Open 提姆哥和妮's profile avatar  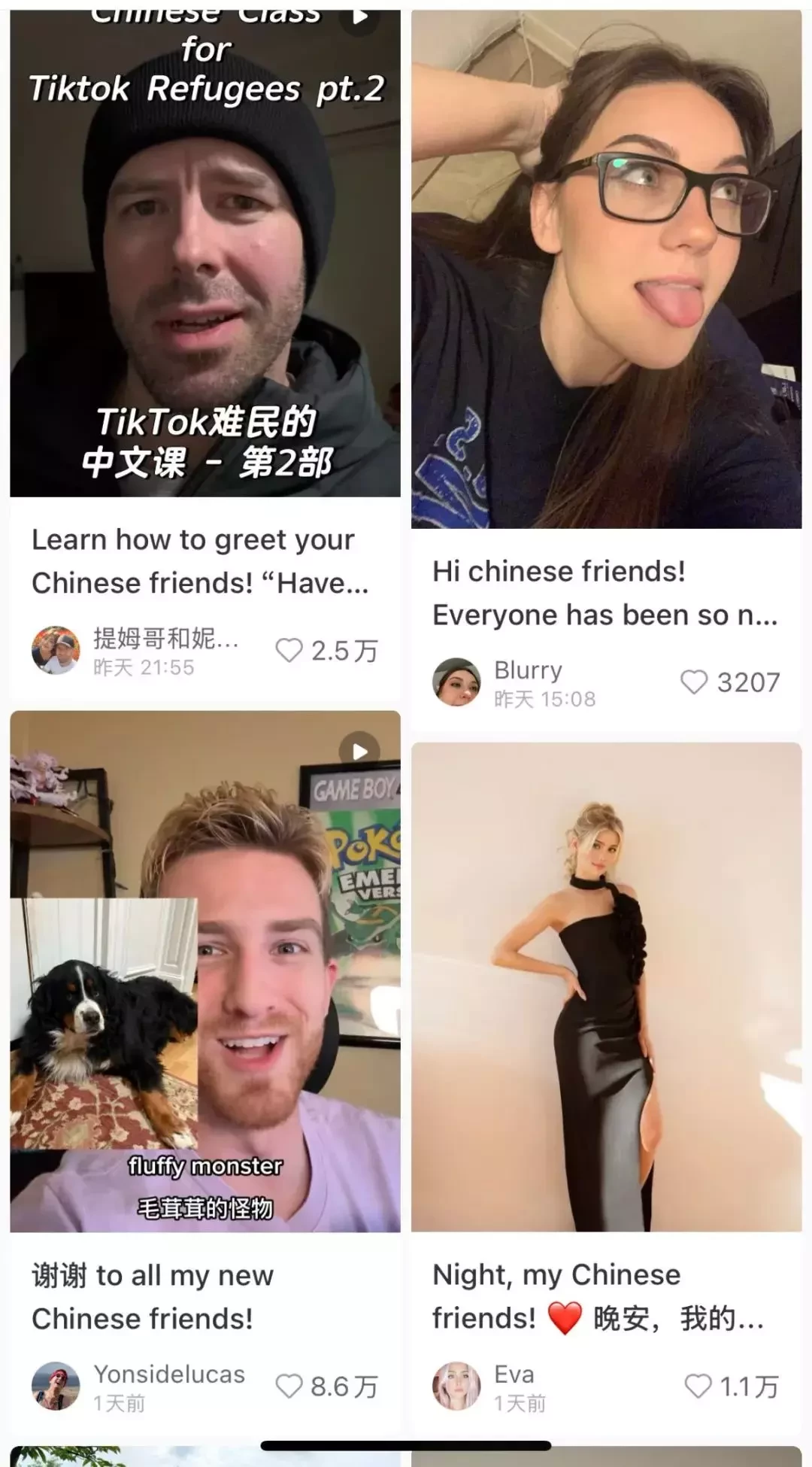tap(56, 651)
